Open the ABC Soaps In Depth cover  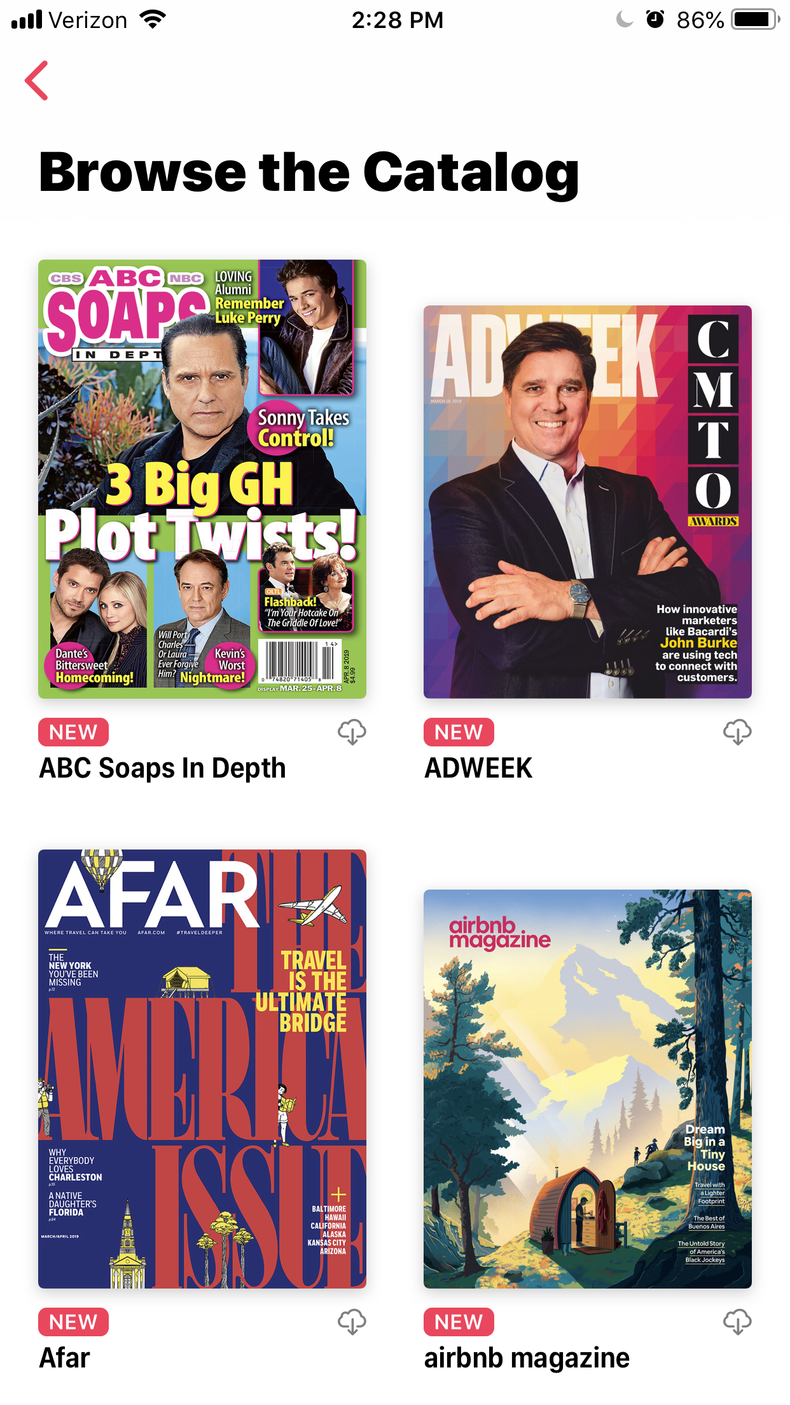[202, 479]
